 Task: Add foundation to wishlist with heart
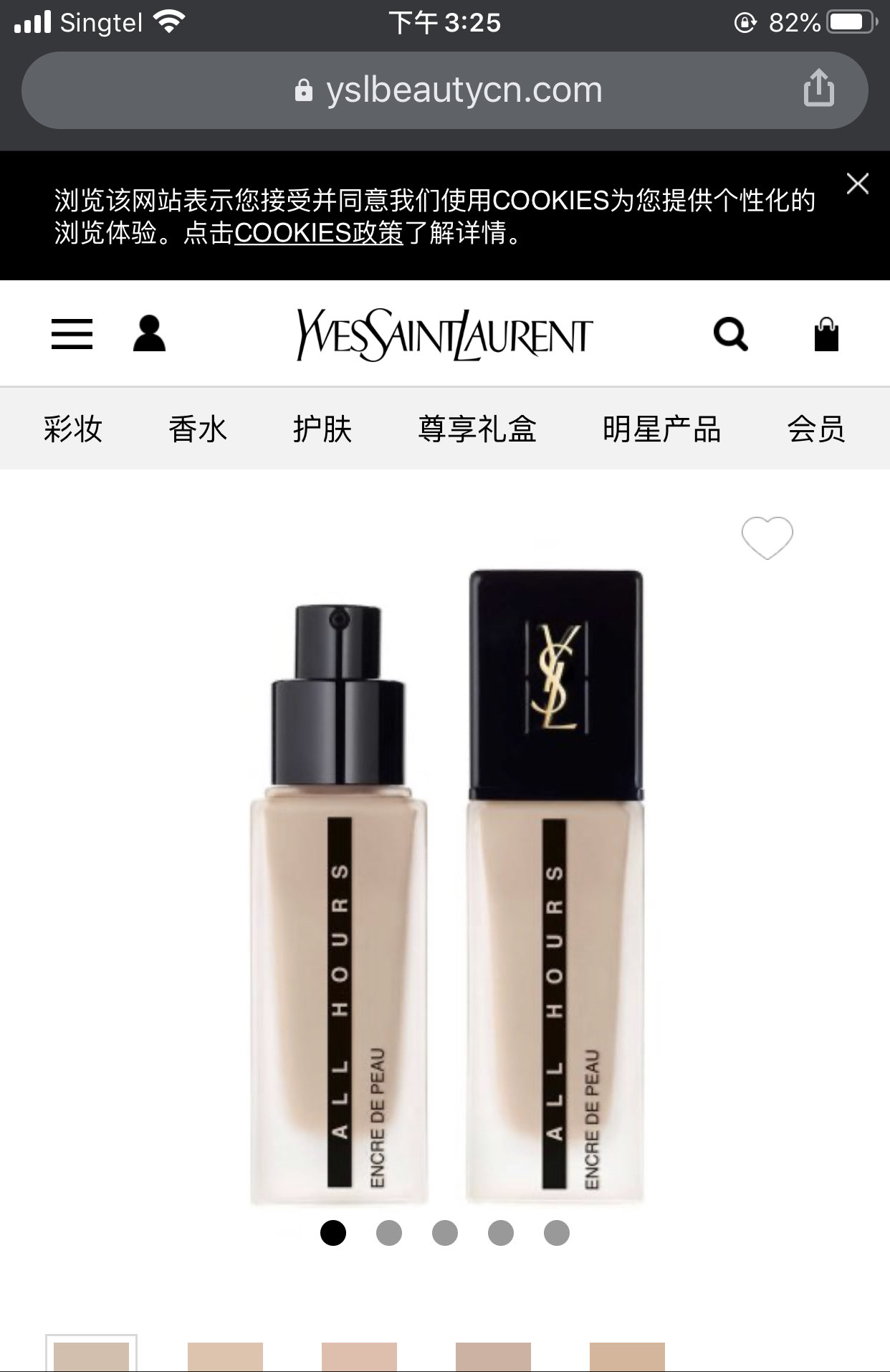(767, 538)
